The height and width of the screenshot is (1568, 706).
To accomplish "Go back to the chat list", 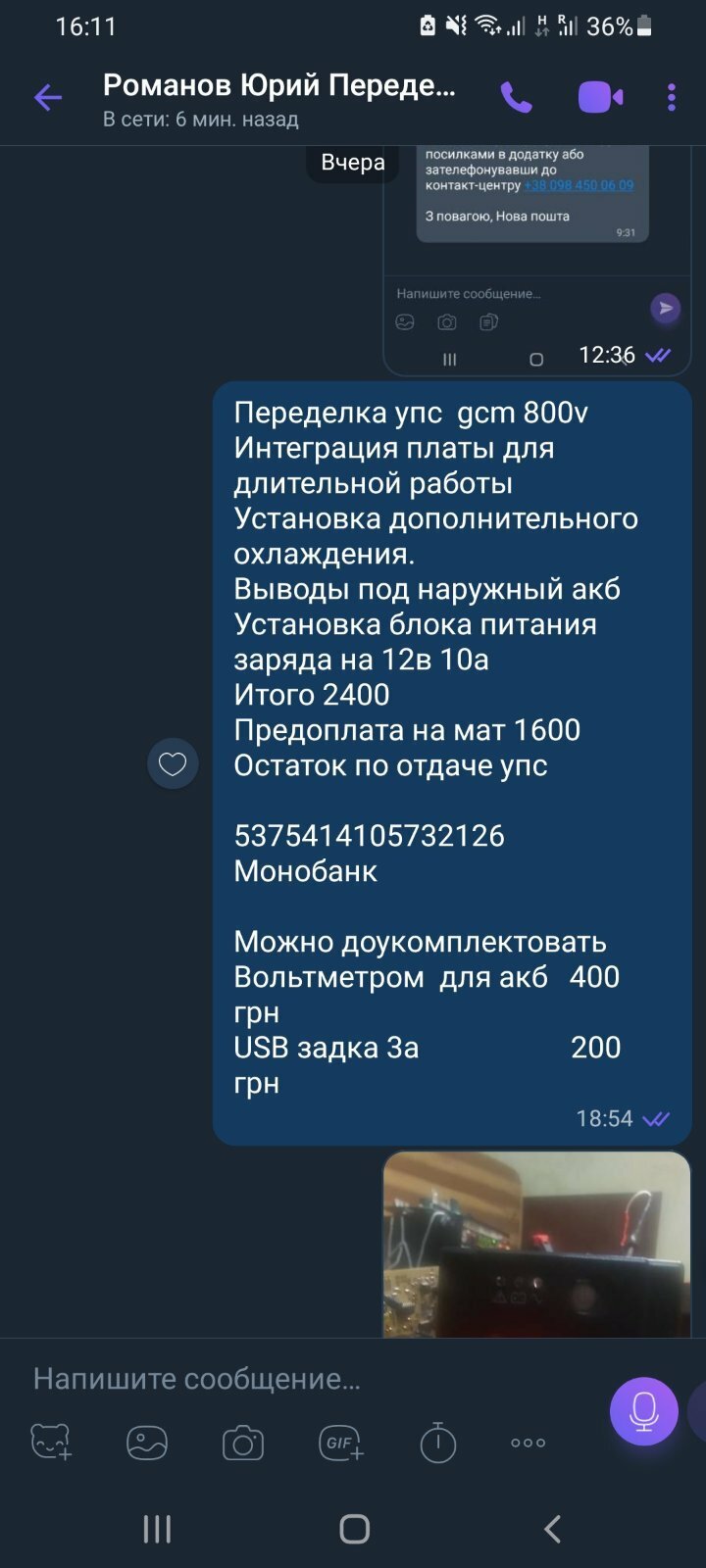I will 48,97.
